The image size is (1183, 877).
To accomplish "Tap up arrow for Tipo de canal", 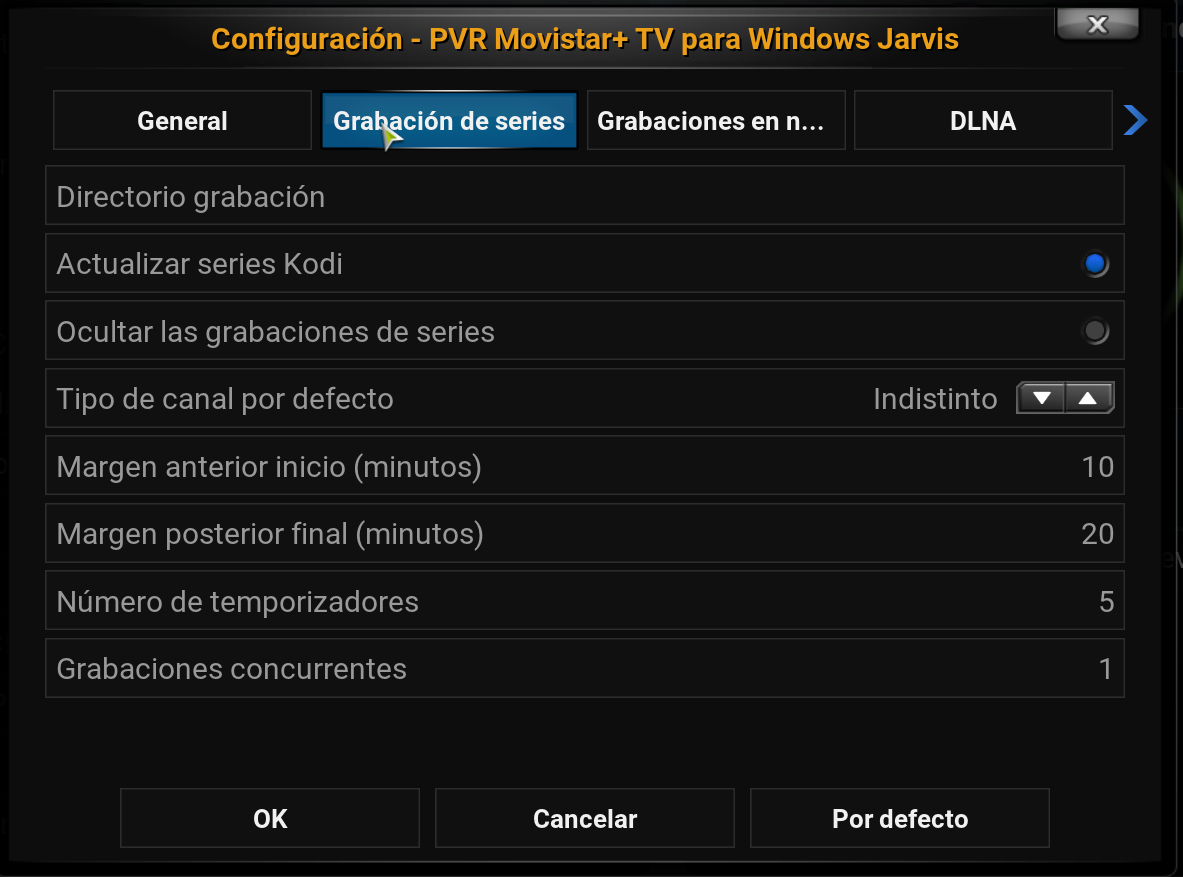I will tap(1089, 399).
